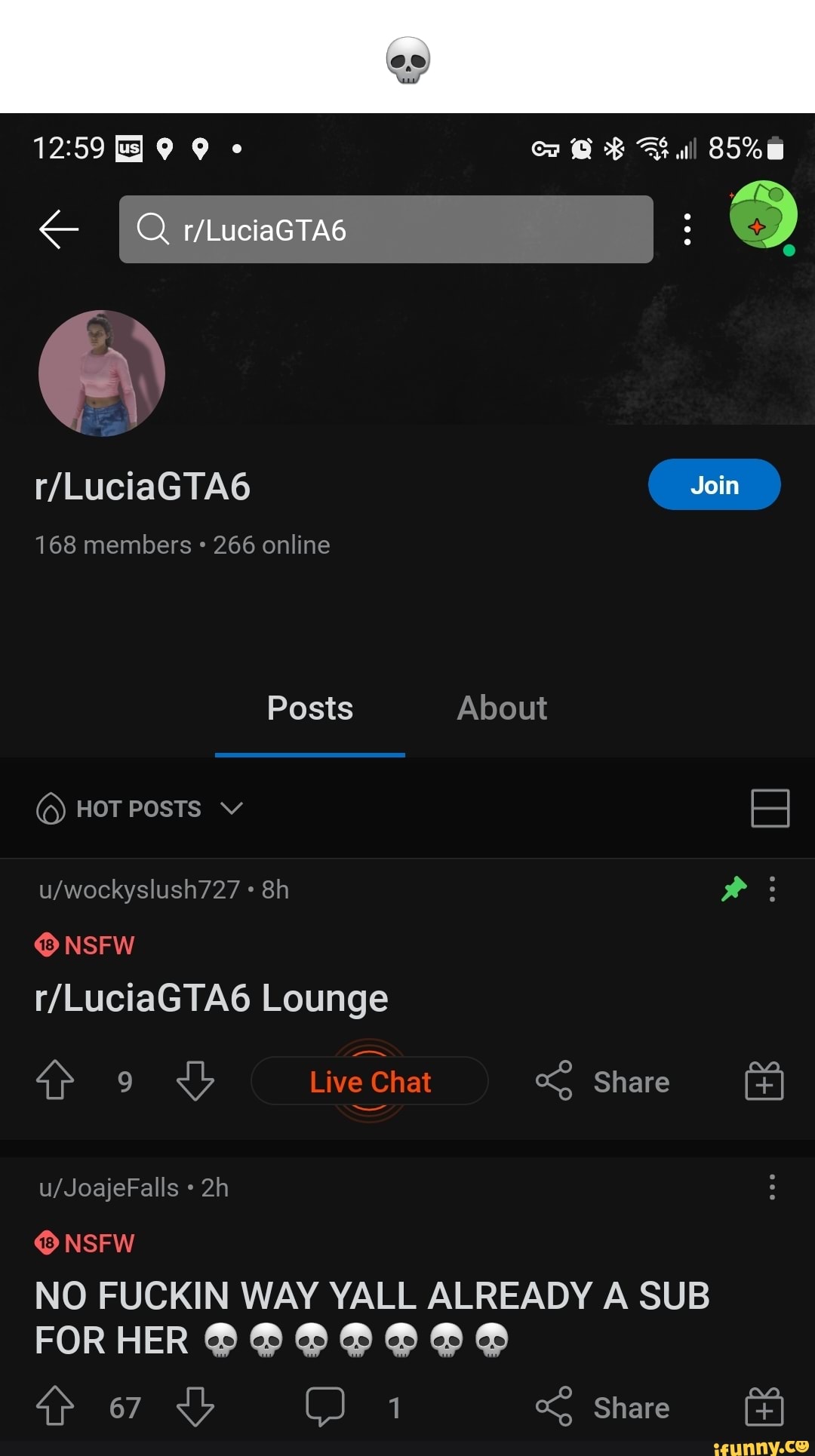Screen dimensions: 815x1456
Task: Go back using the top arrow
Action: pyautogui.click(x=59, y=229)
